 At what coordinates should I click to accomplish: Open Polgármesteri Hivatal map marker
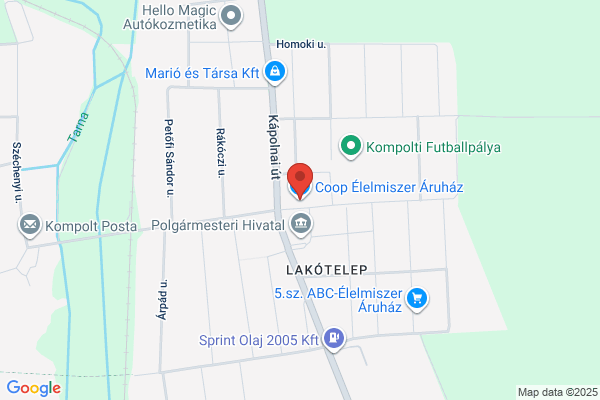[301, 225]
